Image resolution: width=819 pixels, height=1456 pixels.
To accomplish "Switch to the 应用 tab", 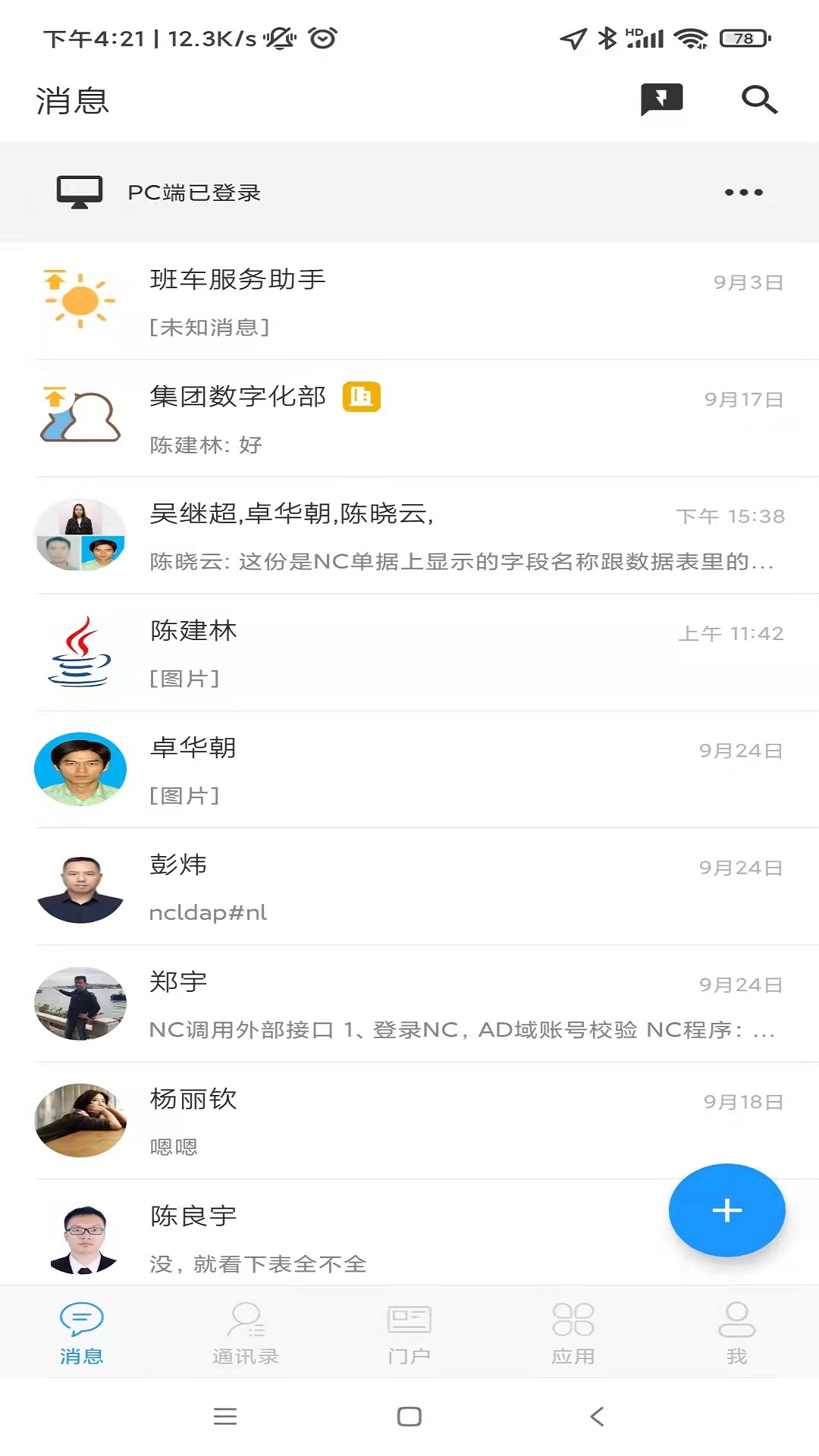I will pyautogui.click(x=573, y=1333).
